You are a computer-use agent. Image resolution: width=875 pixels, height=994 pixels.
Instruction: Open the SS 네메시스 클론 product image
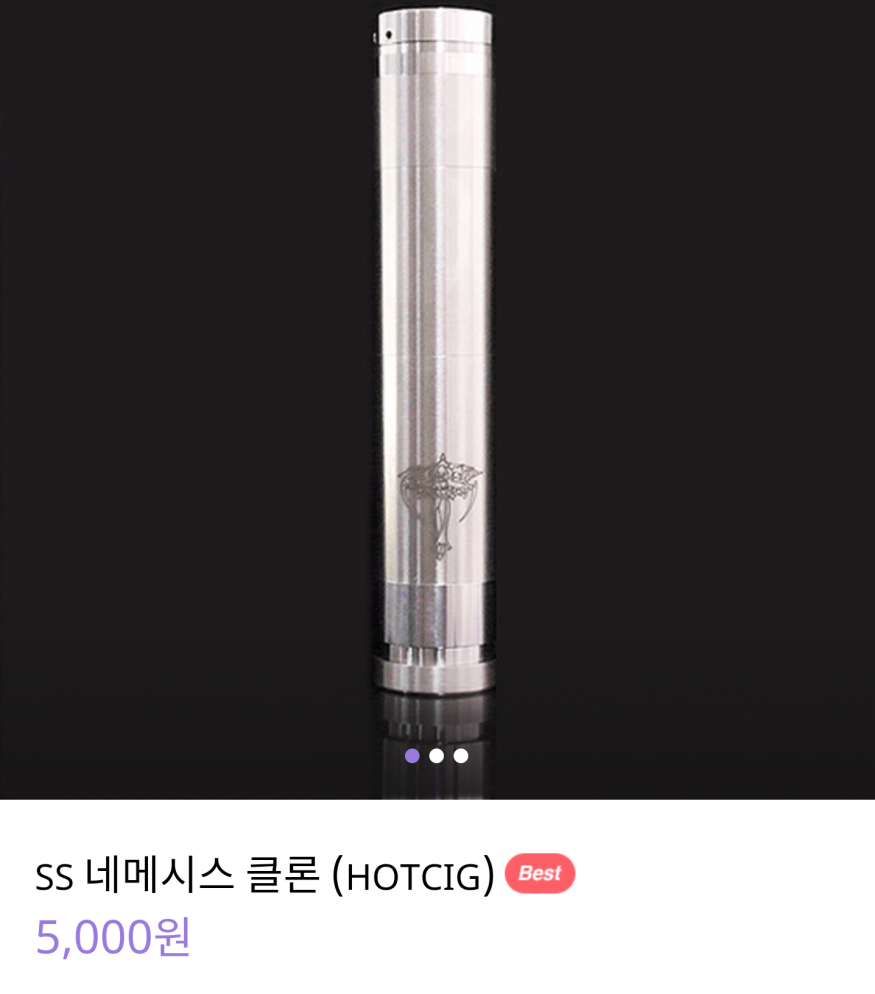pos(436,380)
